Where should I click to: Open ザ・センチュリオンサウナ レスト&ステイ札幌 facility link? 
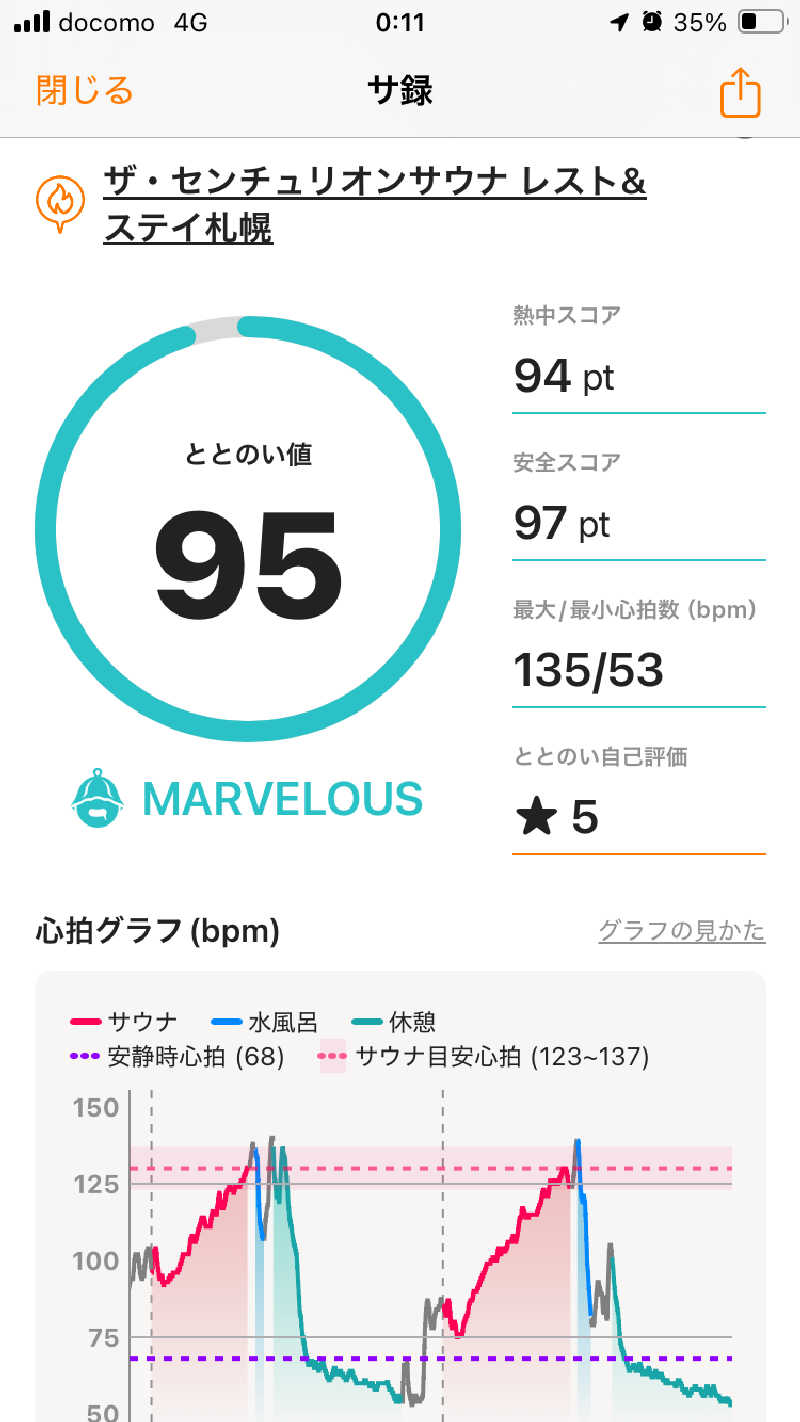(x=375, y=205)
